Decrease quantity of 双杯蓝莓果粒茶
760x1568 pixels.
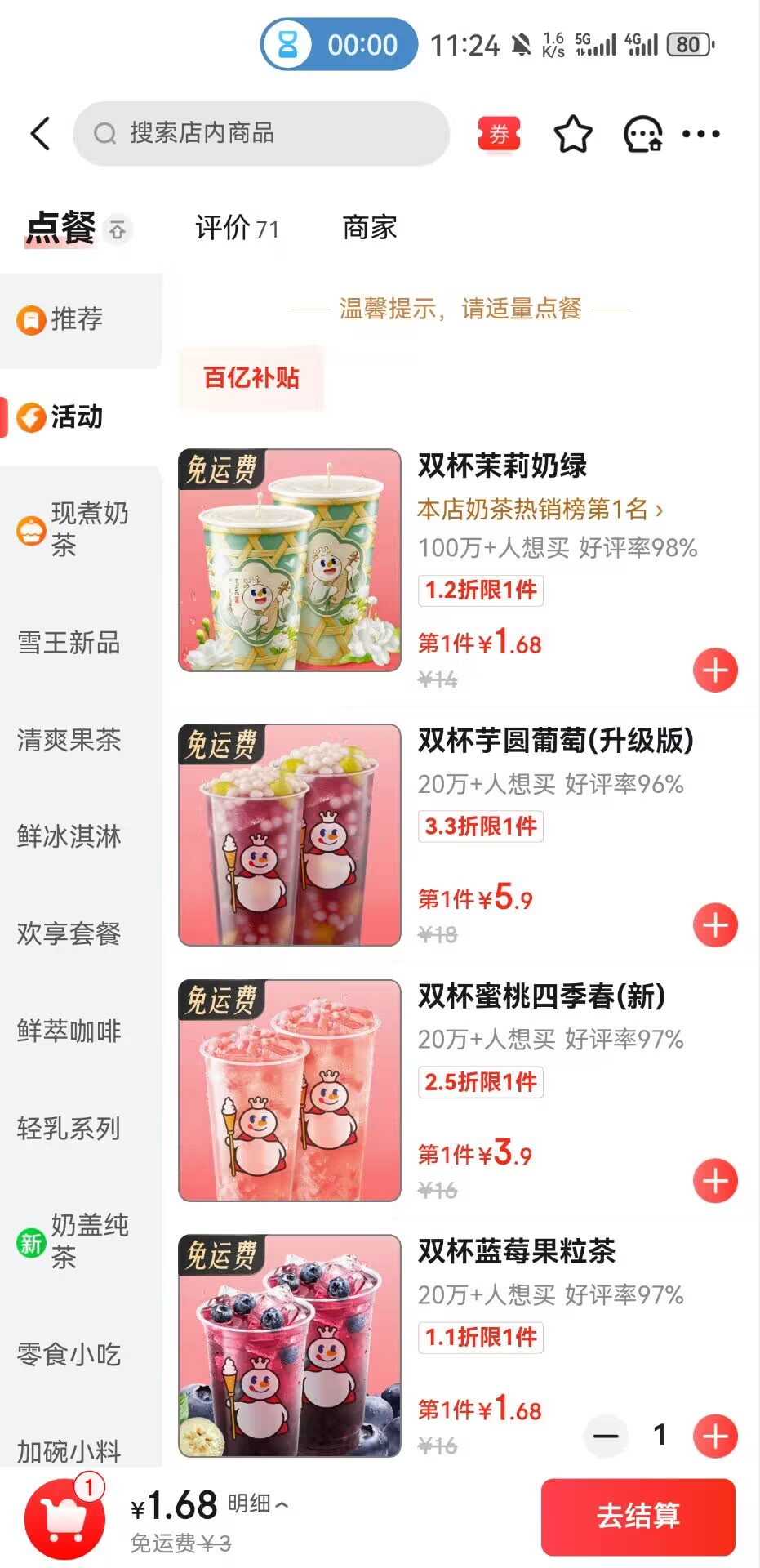(x=606, y=1436)
